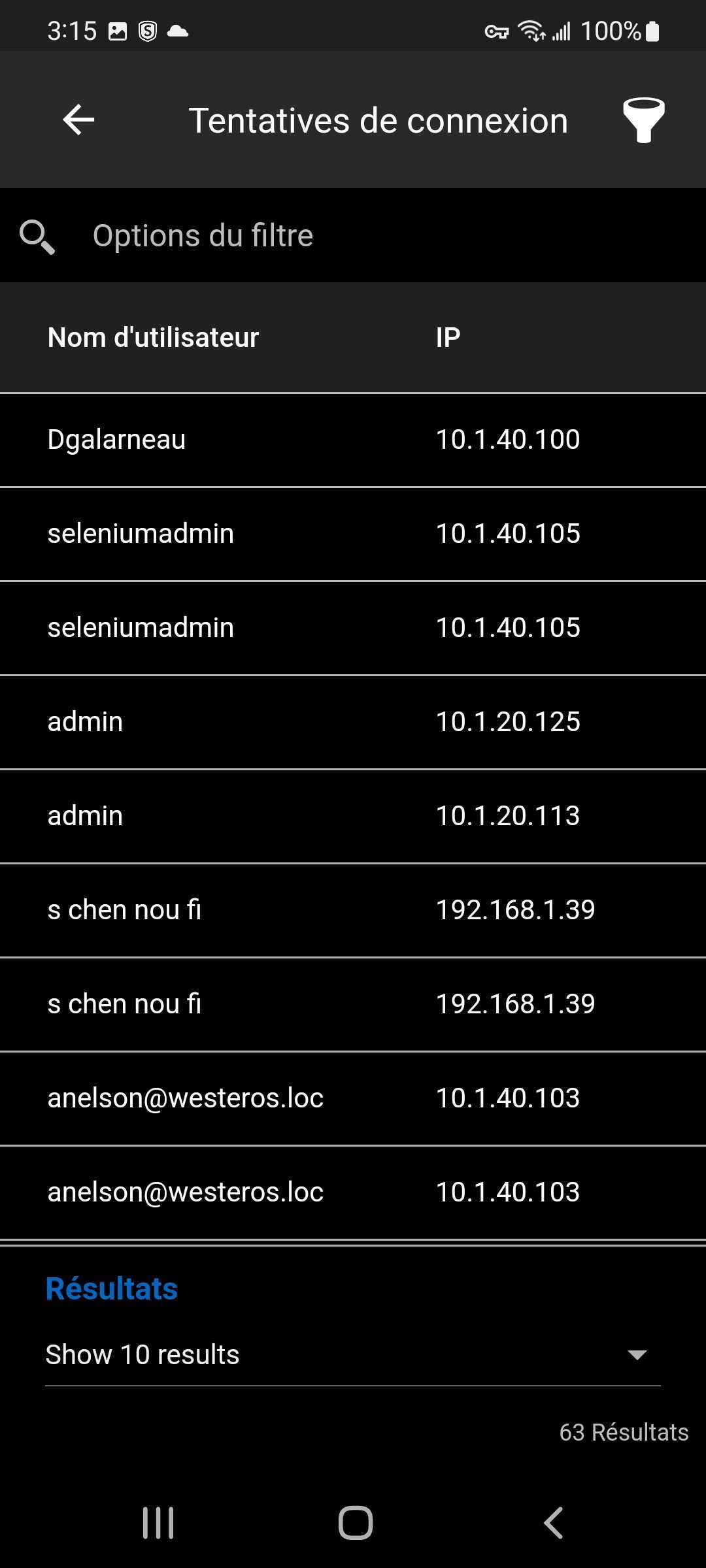Screen dimensions: 706x1568
Task: Open the filter funnel icon
Action: click(643, 120)
